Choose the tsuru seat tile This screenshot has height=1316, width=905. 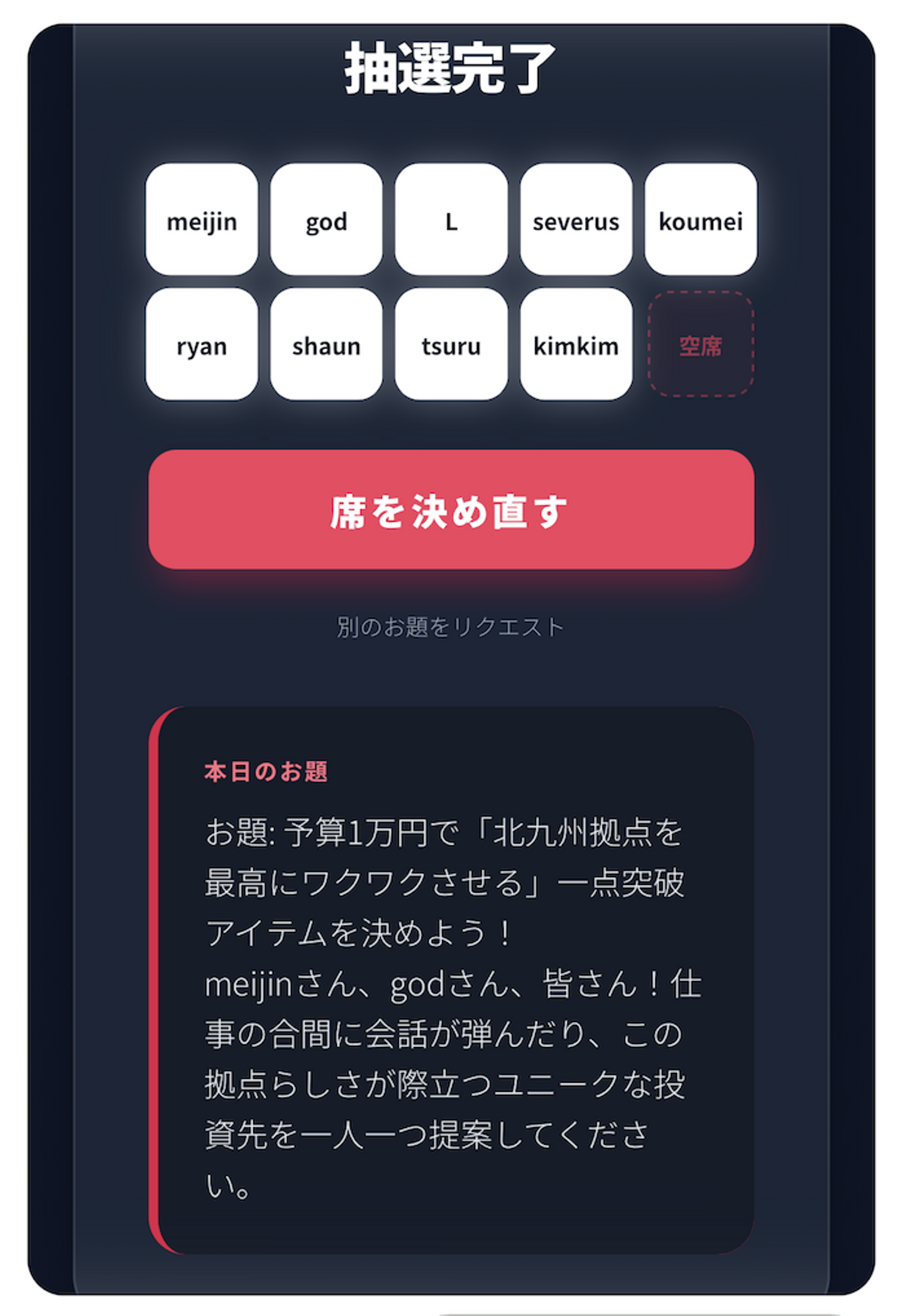click(x=451, y=344)
